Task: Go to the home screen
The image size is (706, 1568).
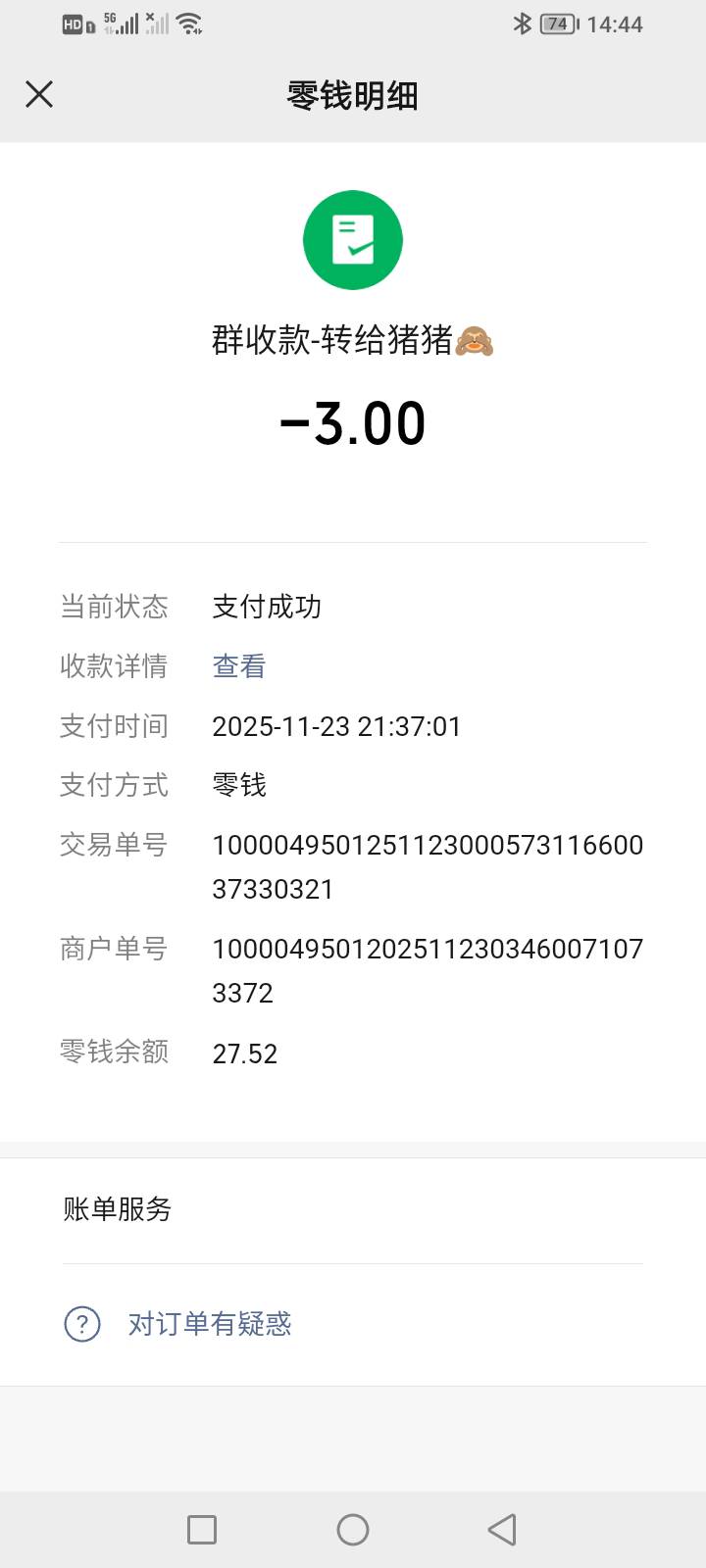Action: click(x=353, y=1529)
